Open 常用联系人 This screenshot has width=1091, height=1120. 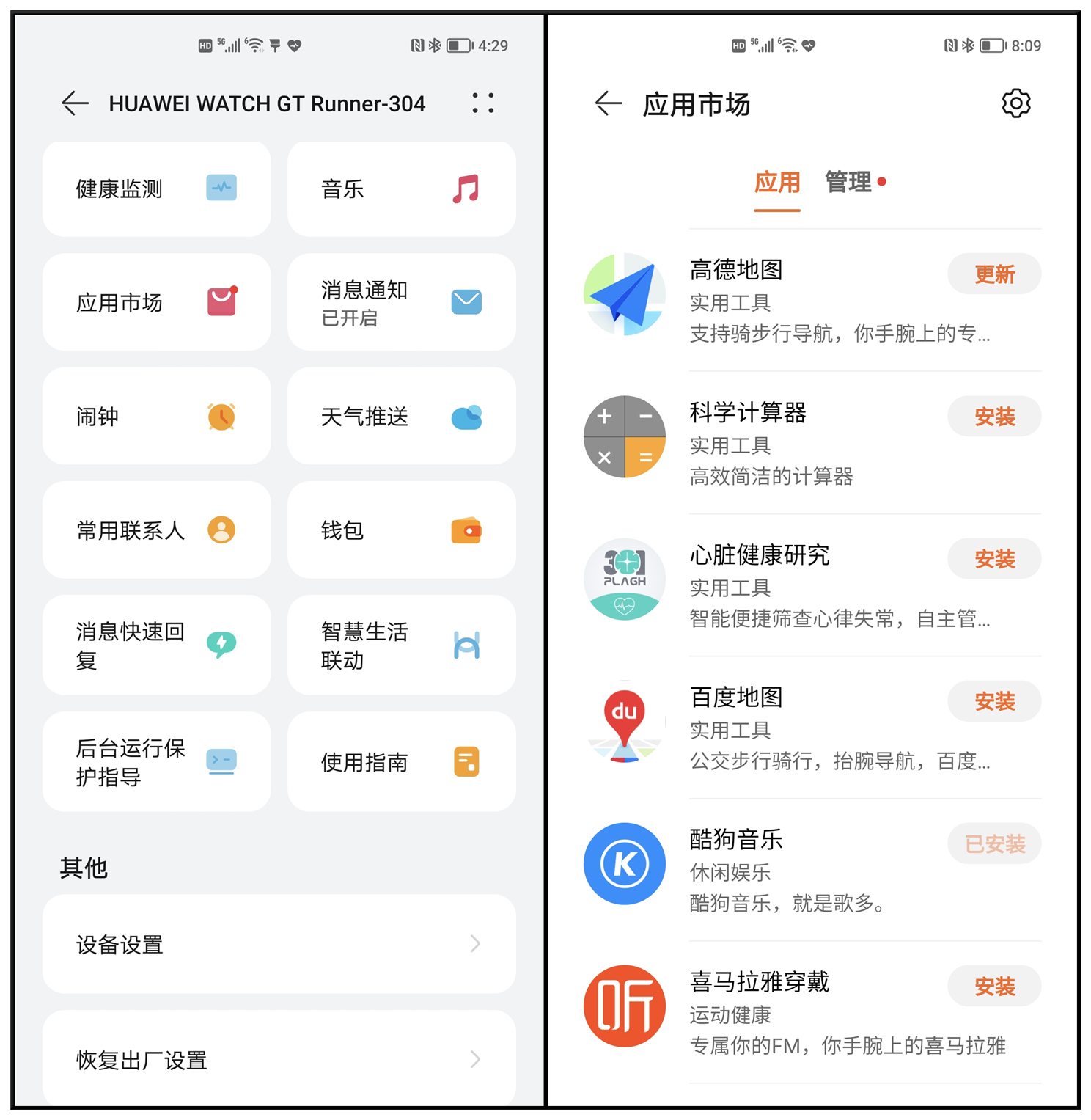coord(156,530)
